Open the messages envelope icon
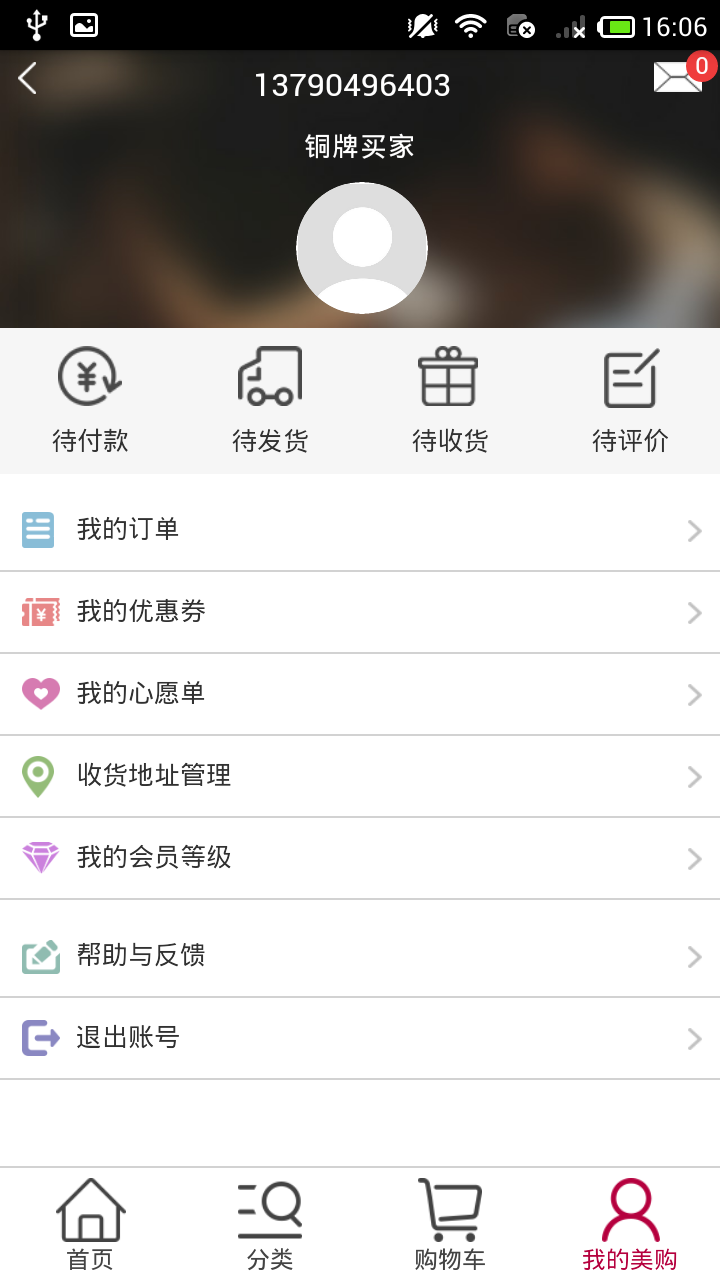The image size is (720, 1280). (678, 77)
